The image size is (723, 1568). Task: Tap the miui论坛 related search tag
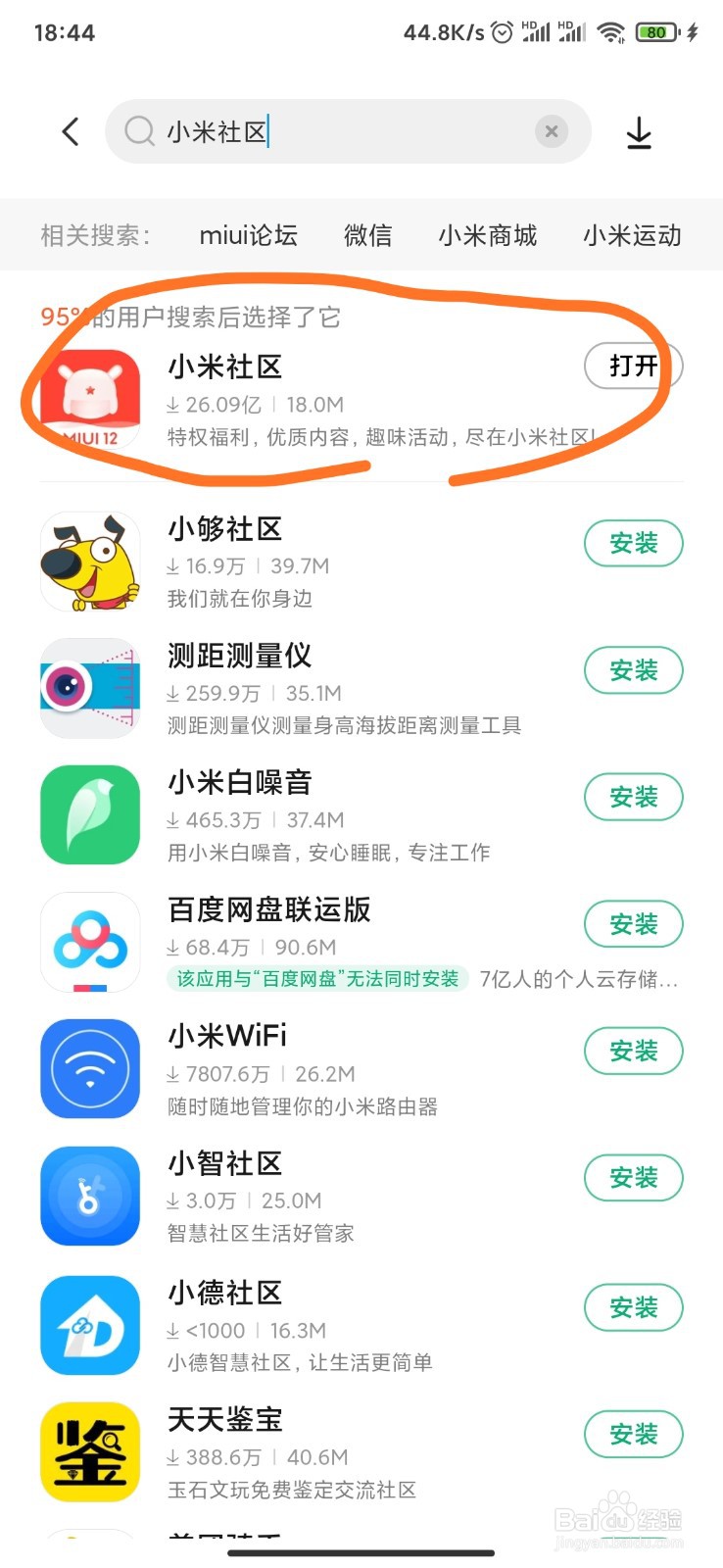coord(248,235)
